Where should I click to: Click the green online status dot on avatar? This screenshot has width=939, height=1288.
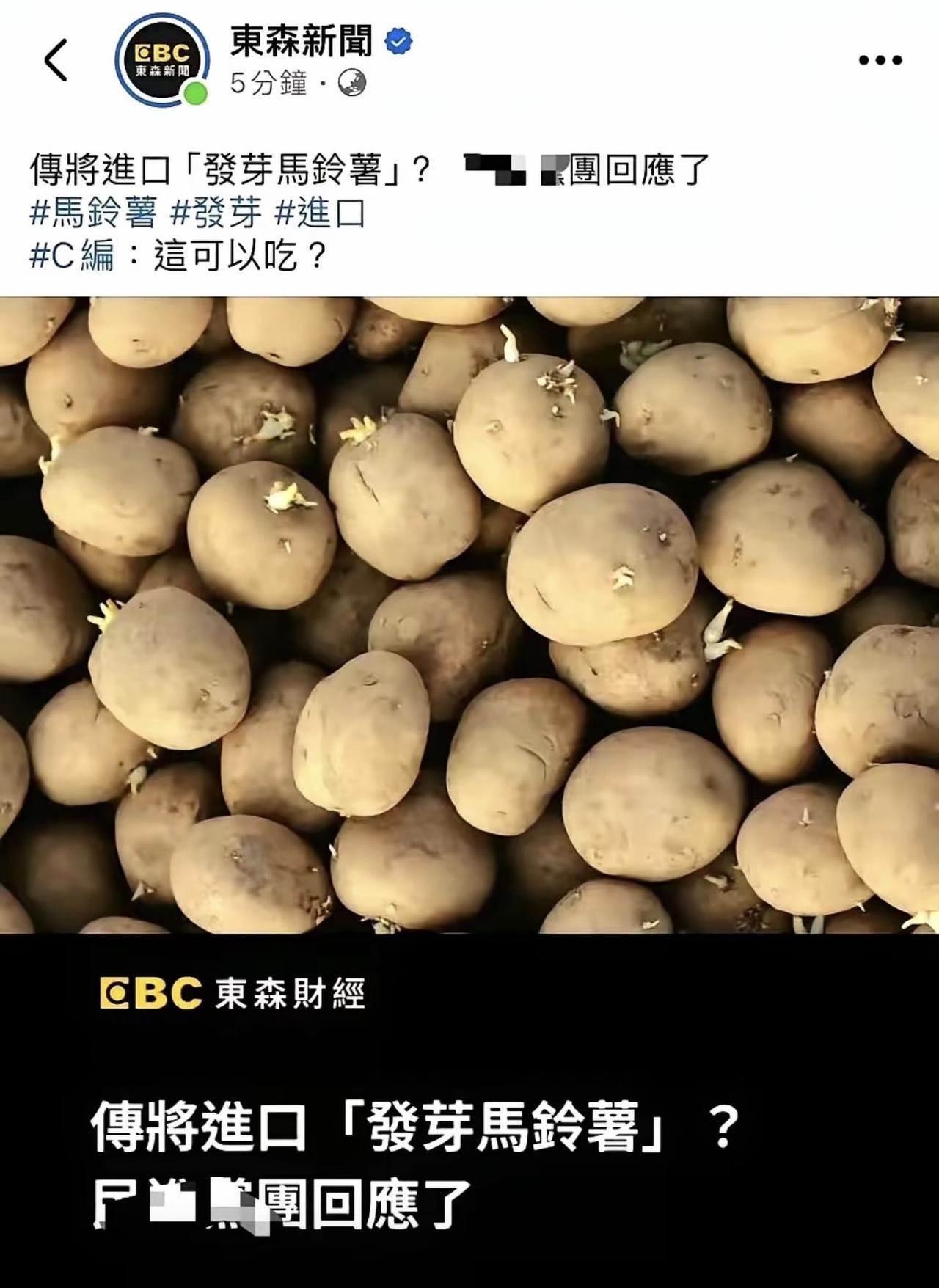[x=194, y=93]
